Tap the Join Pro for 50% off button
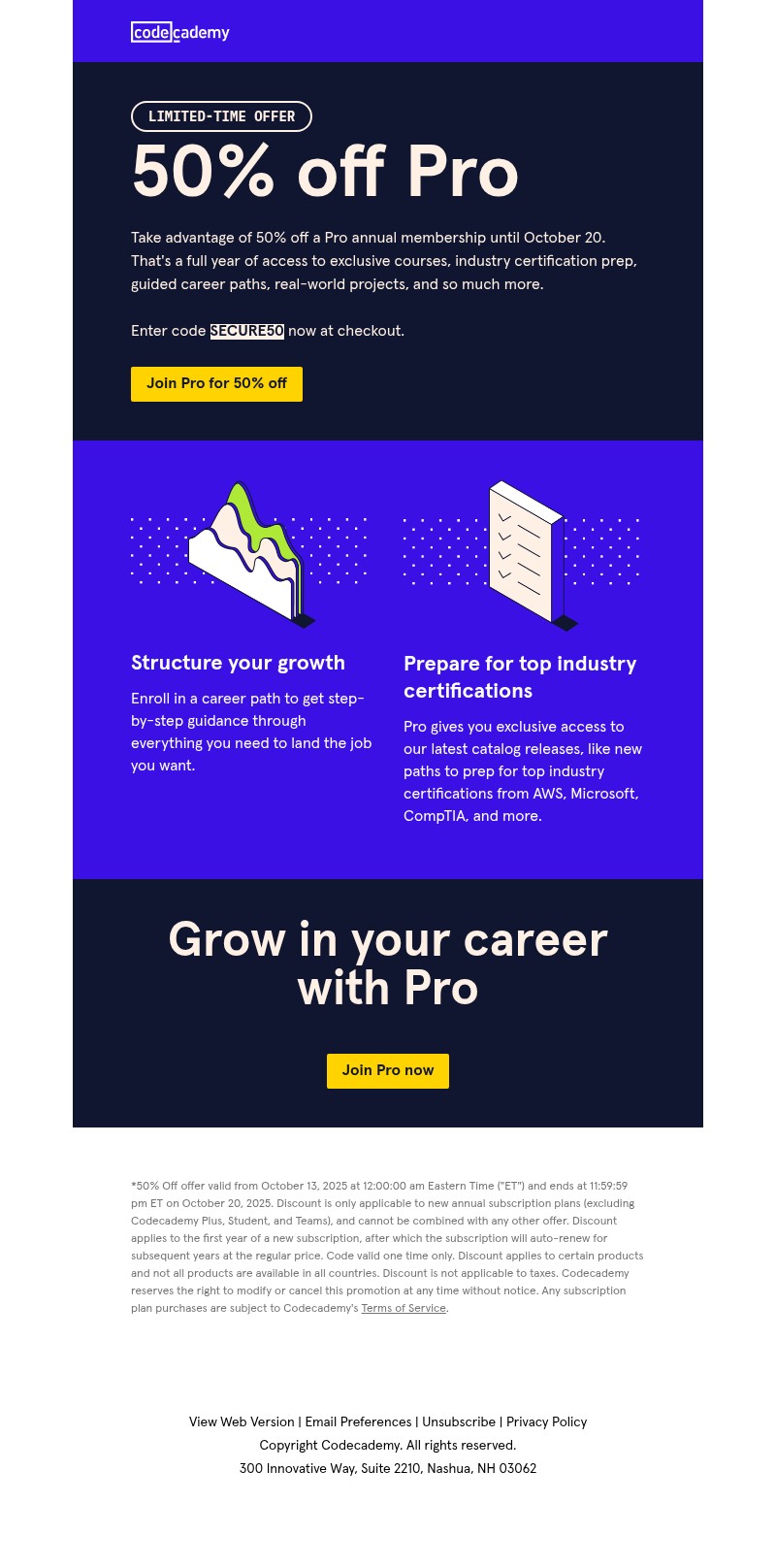Screen dimensions: 776x1568 (x=216, y=383)
